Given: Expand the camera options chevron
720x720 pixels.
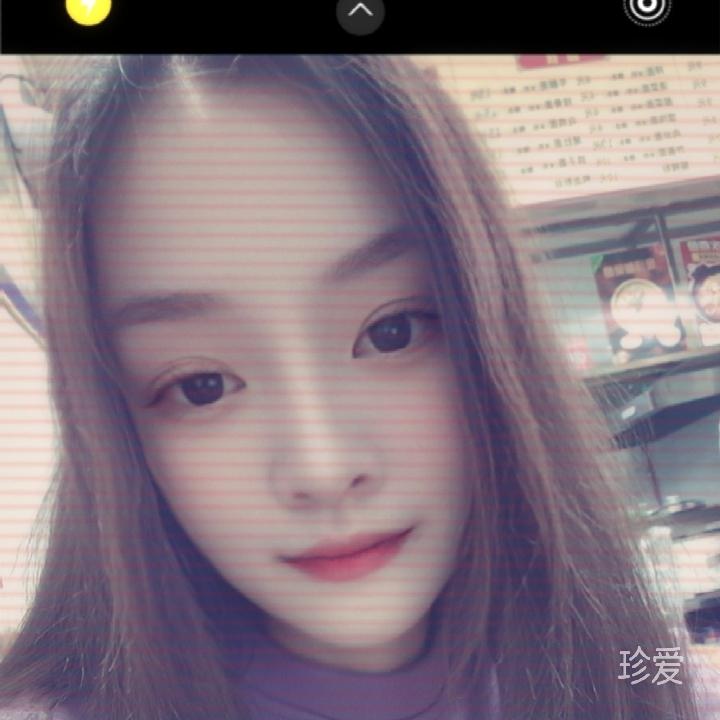Looking at the screenshot, I should 360,11.
